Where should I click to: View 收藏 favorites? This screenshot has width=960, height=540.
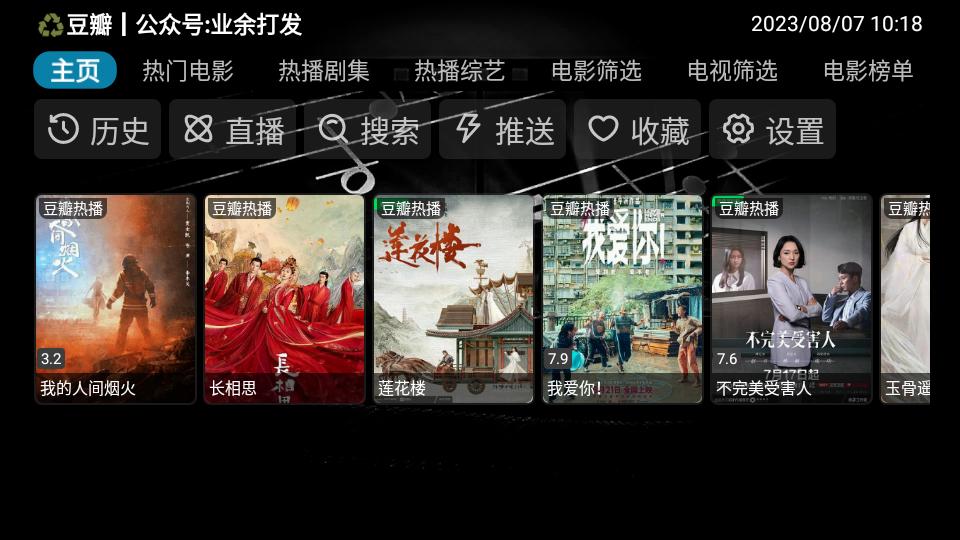638,130
